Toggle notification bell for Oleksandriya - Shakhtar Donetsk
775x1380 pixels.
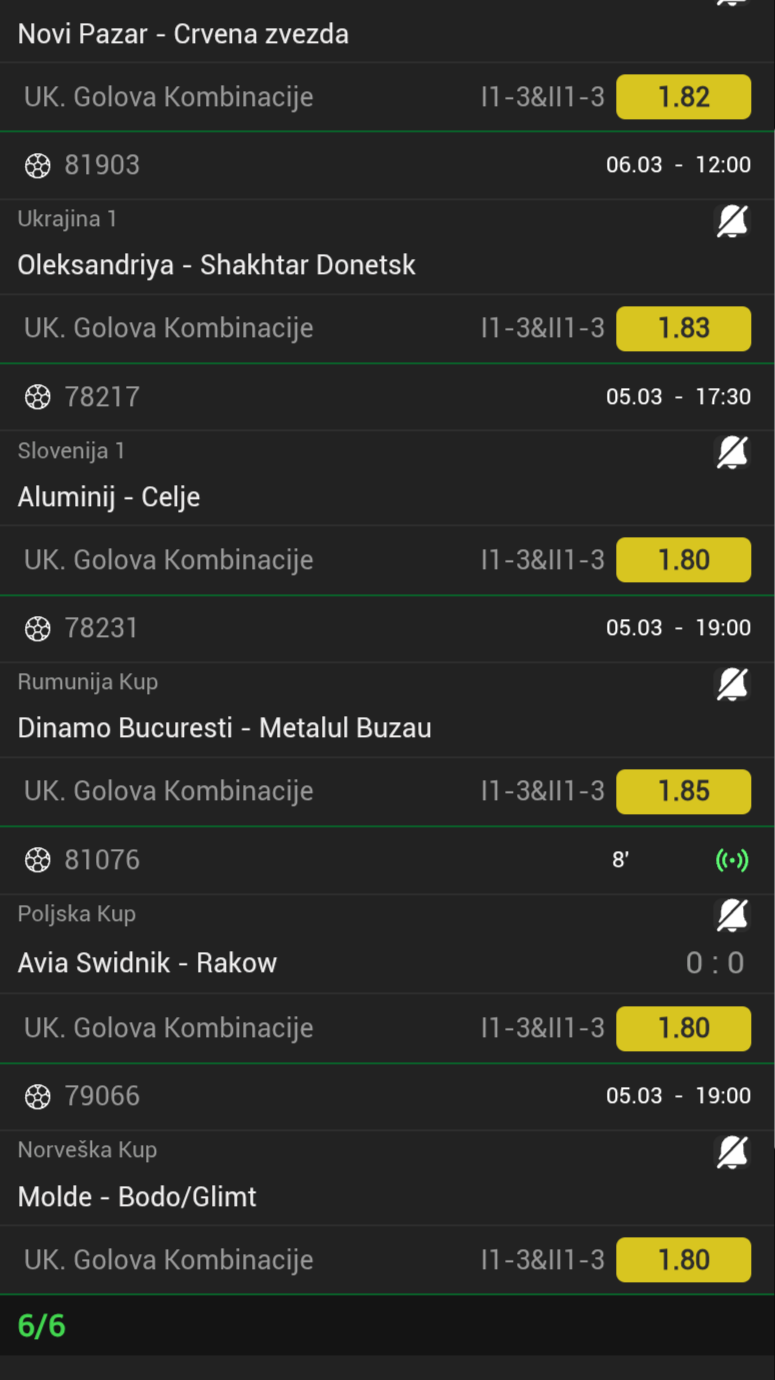tap(732, 221)
